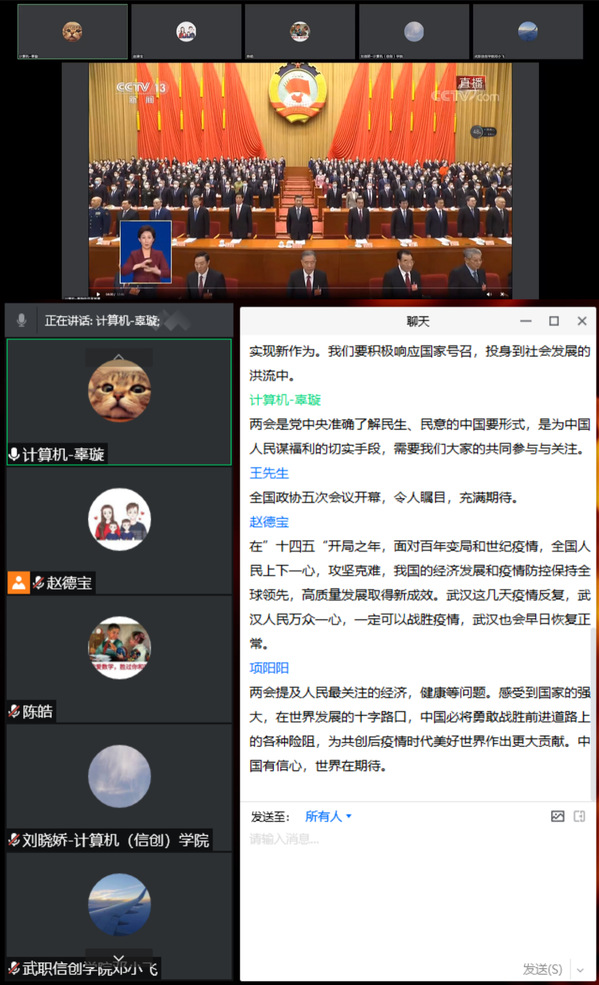The width and height of the screenshot is (599, 985).
Task: Open the third thumbnail in the top strip
Action: pyautogui.click(x=300, y=31)
